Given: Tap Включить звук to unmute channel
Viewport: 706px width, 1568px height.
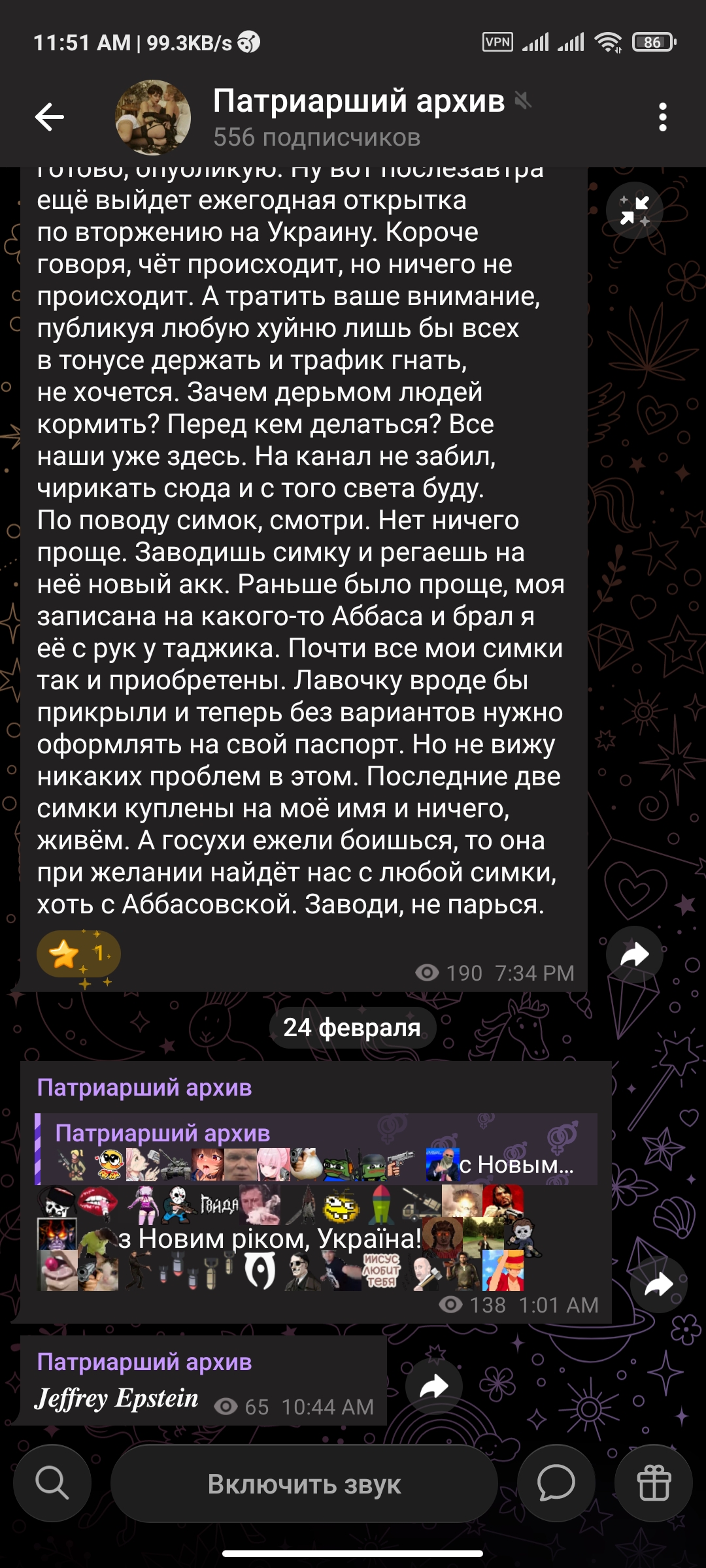Looking at the screenshot, I should [x=304, y=1484].
